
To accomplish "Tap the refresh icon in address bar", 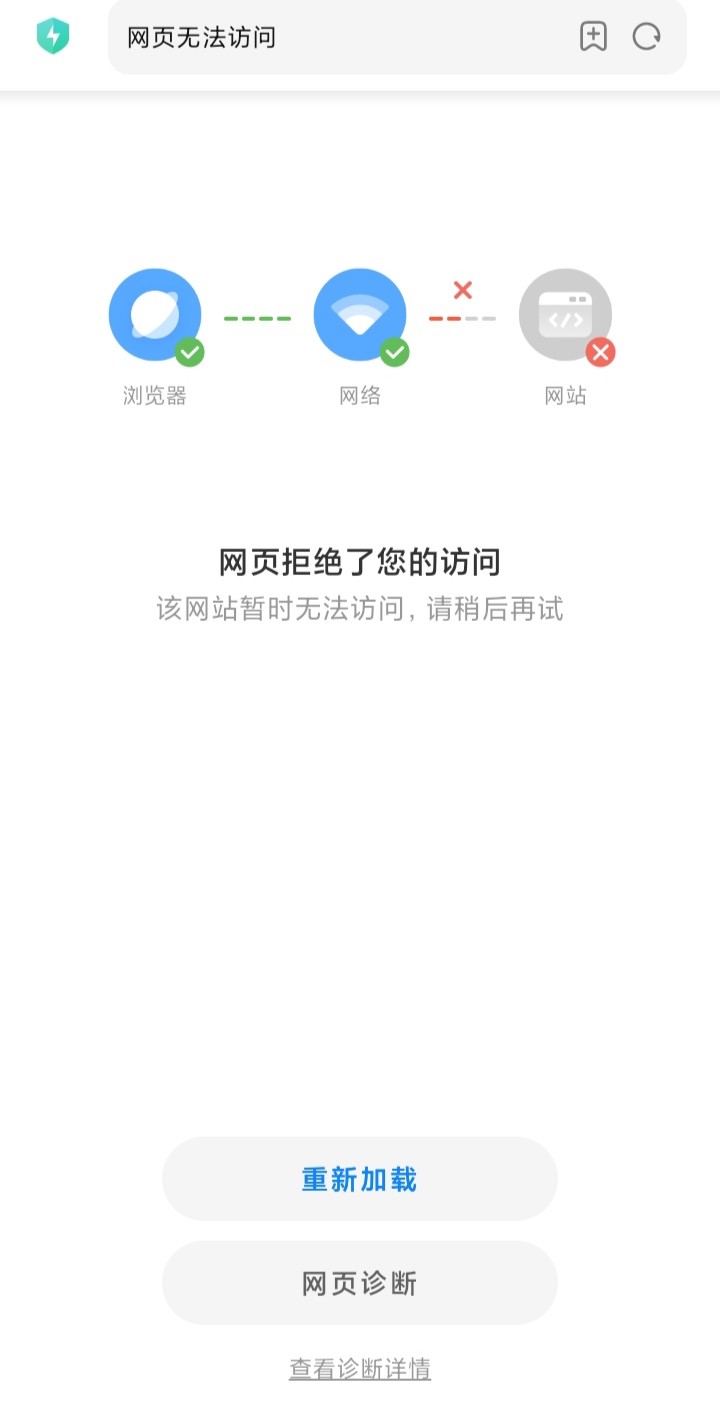I will tap(647, 37).
